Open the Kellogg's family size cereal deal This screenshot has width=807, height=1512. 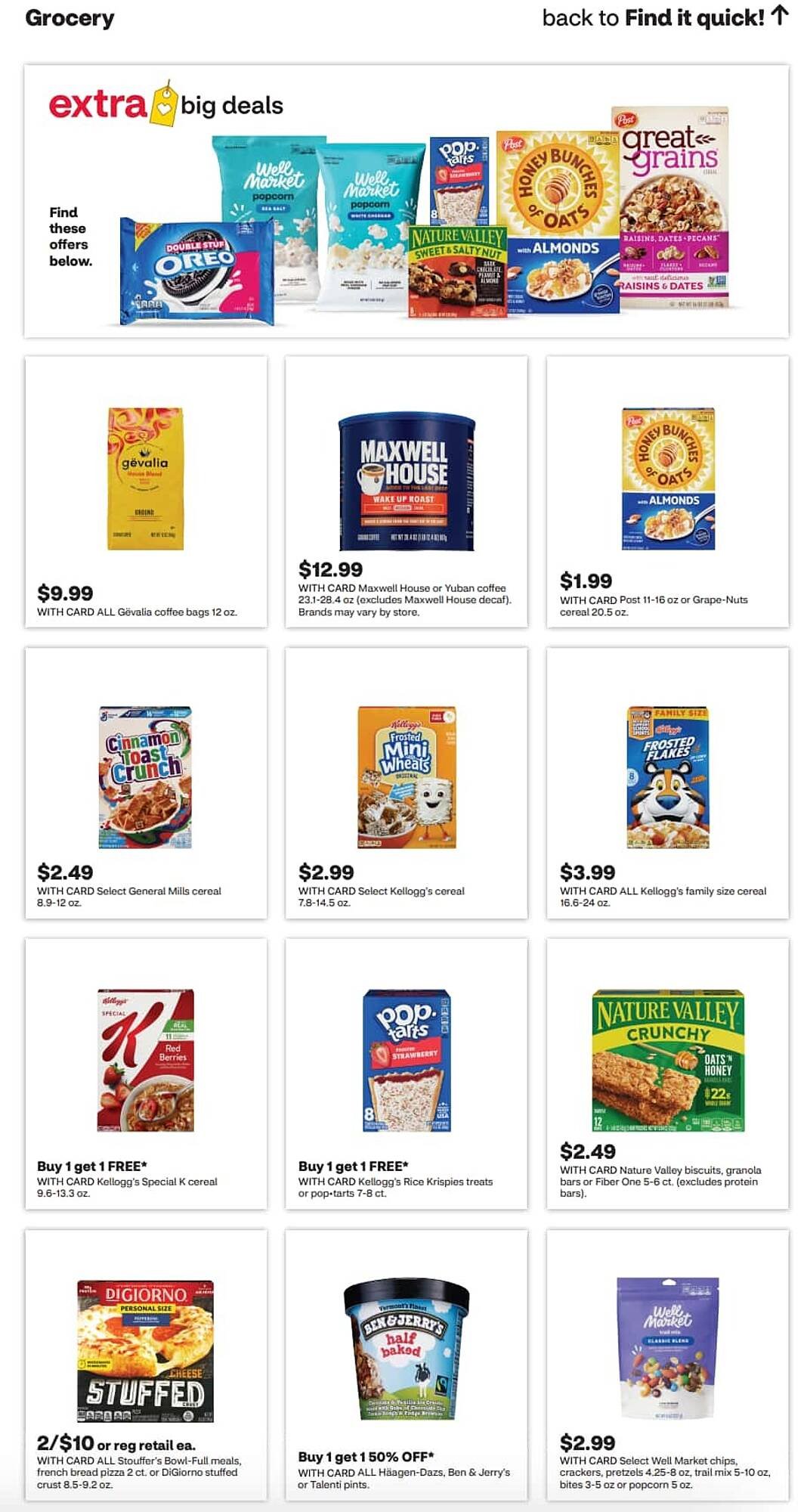pyautogui.click(x=667, y=783)
